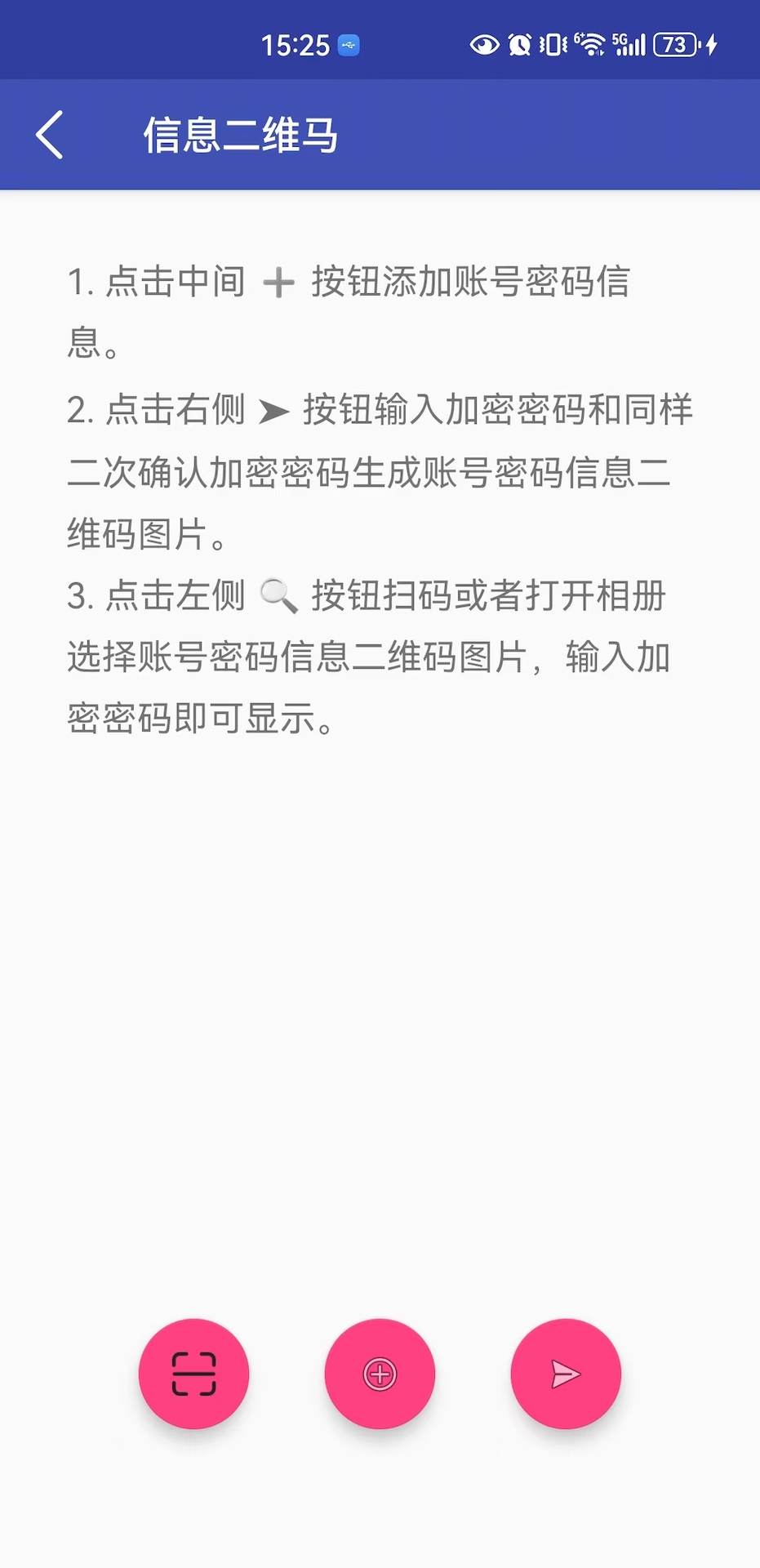Tap the vibrate mode indicator in status bar

[552, 46]
